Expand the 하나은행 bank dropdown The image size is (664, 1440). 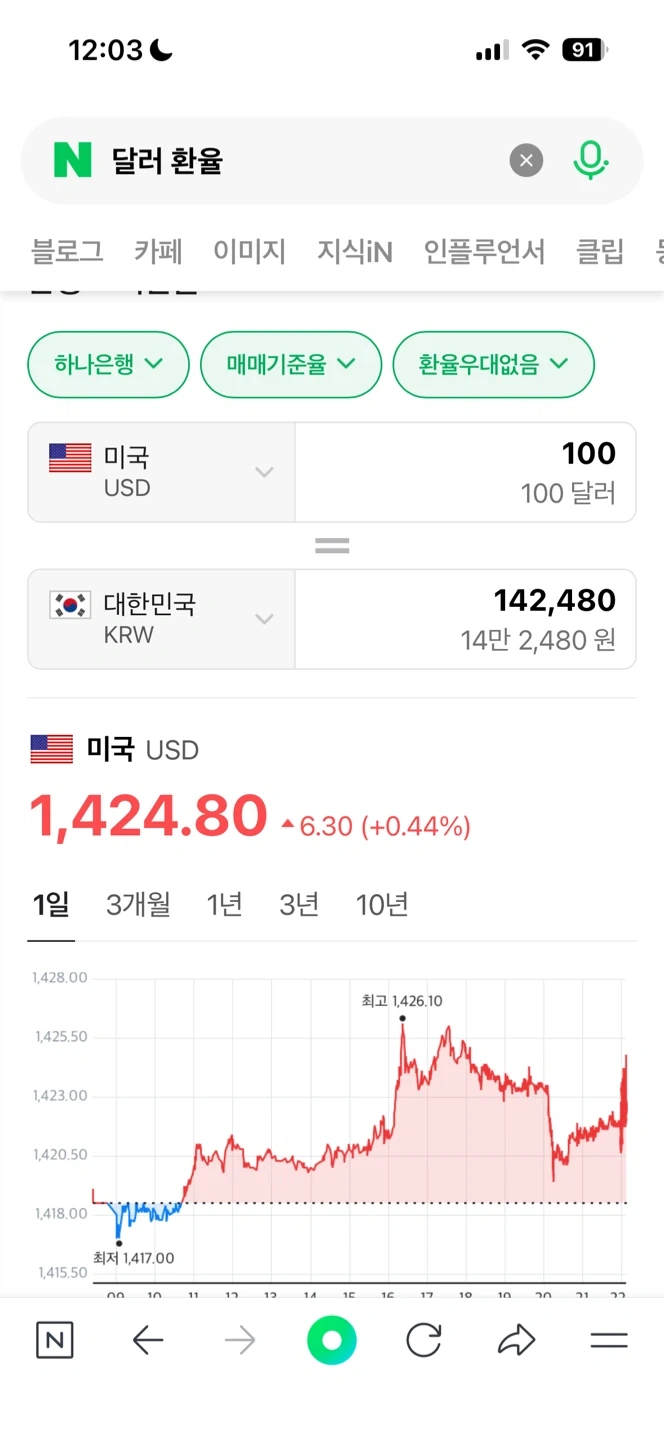point(108,364)
